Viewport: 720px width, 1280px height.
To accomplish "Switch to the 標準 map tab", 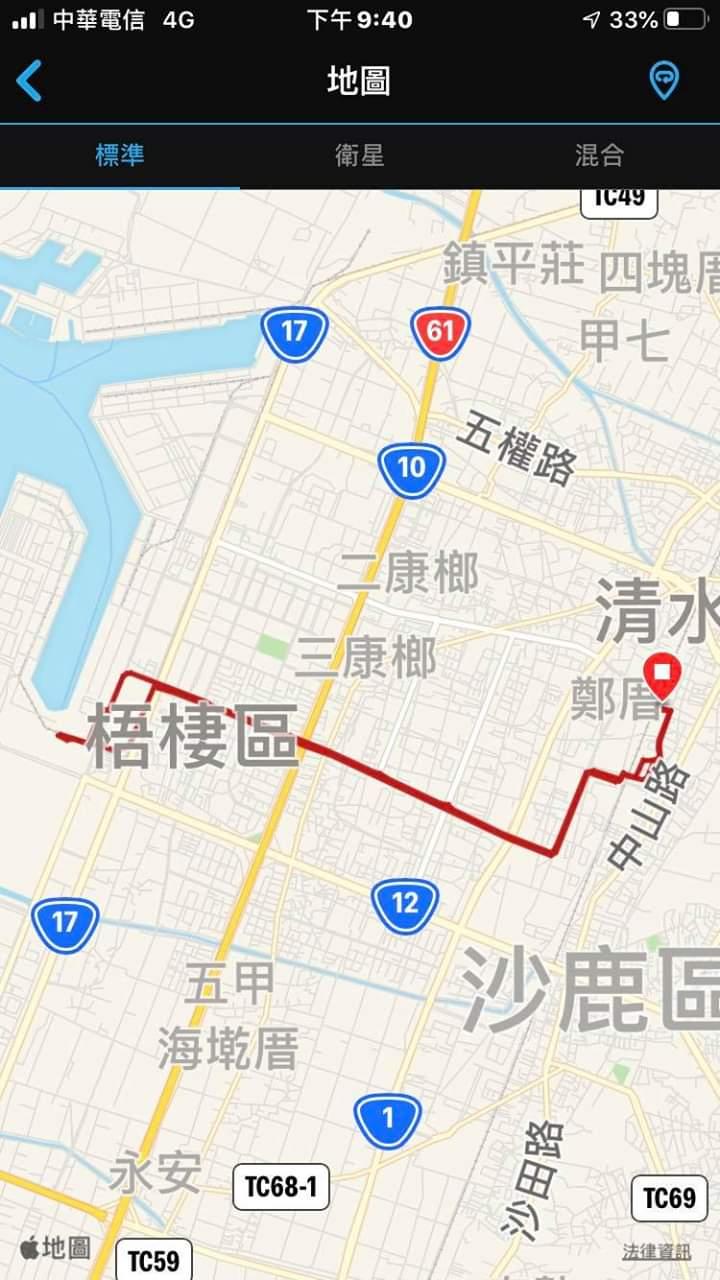I will point(120,155).
